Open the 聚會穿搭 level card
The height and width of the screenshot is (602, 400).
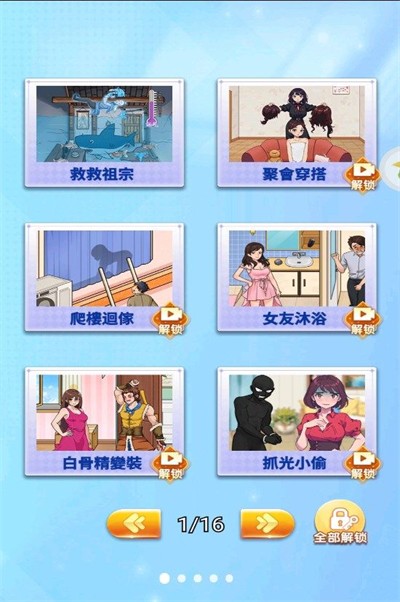(297, 133)
